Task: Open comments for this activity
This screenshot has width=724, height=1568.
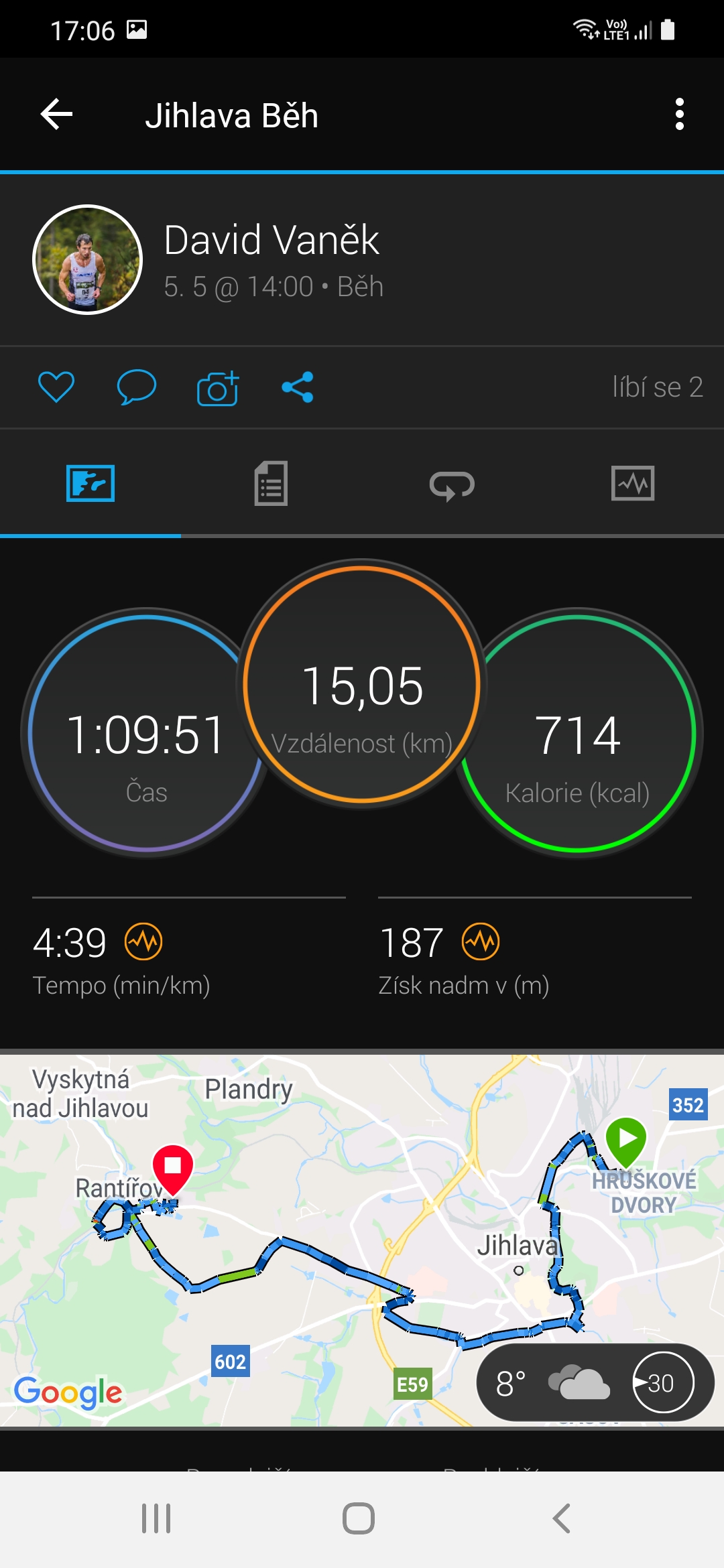Action: pos(136,387)
